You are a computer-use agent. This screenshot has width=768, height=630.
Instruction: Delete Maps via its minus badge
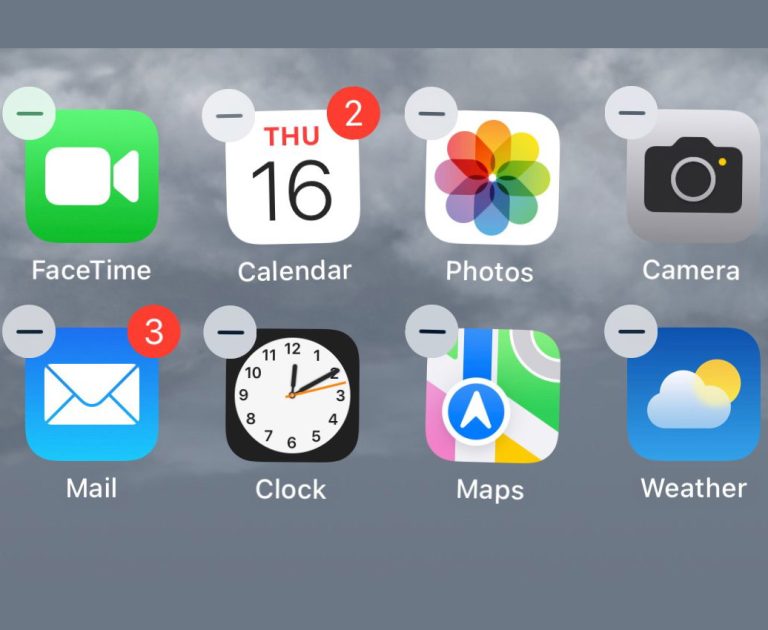tap(431, 331)
